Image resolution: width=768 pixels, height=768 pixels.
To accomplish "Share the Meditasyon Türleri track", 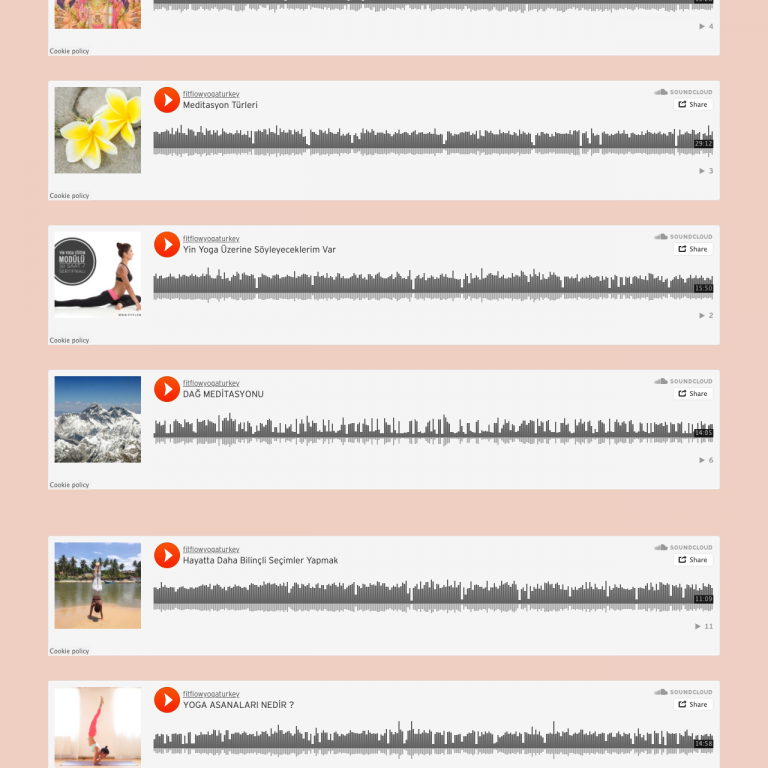I will pyautogui.click(x=693, y=104).
